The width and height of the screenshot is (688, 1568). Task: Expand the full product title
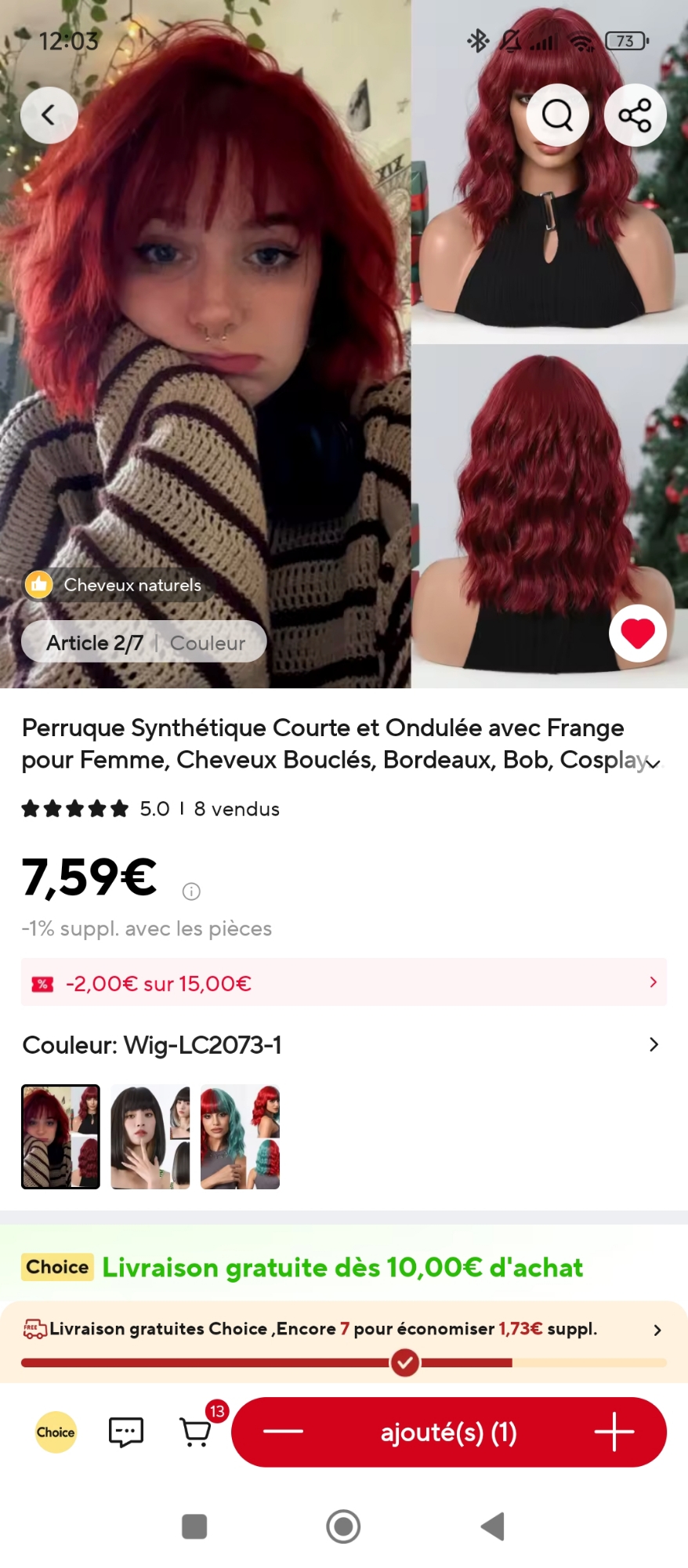[653, 763]
